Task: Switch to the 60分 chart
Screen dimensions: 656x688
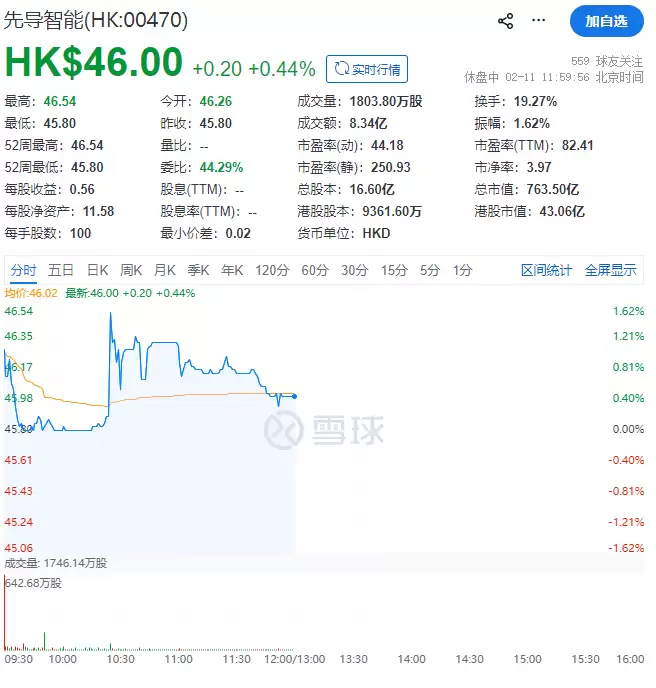Action: click(315, 270)
